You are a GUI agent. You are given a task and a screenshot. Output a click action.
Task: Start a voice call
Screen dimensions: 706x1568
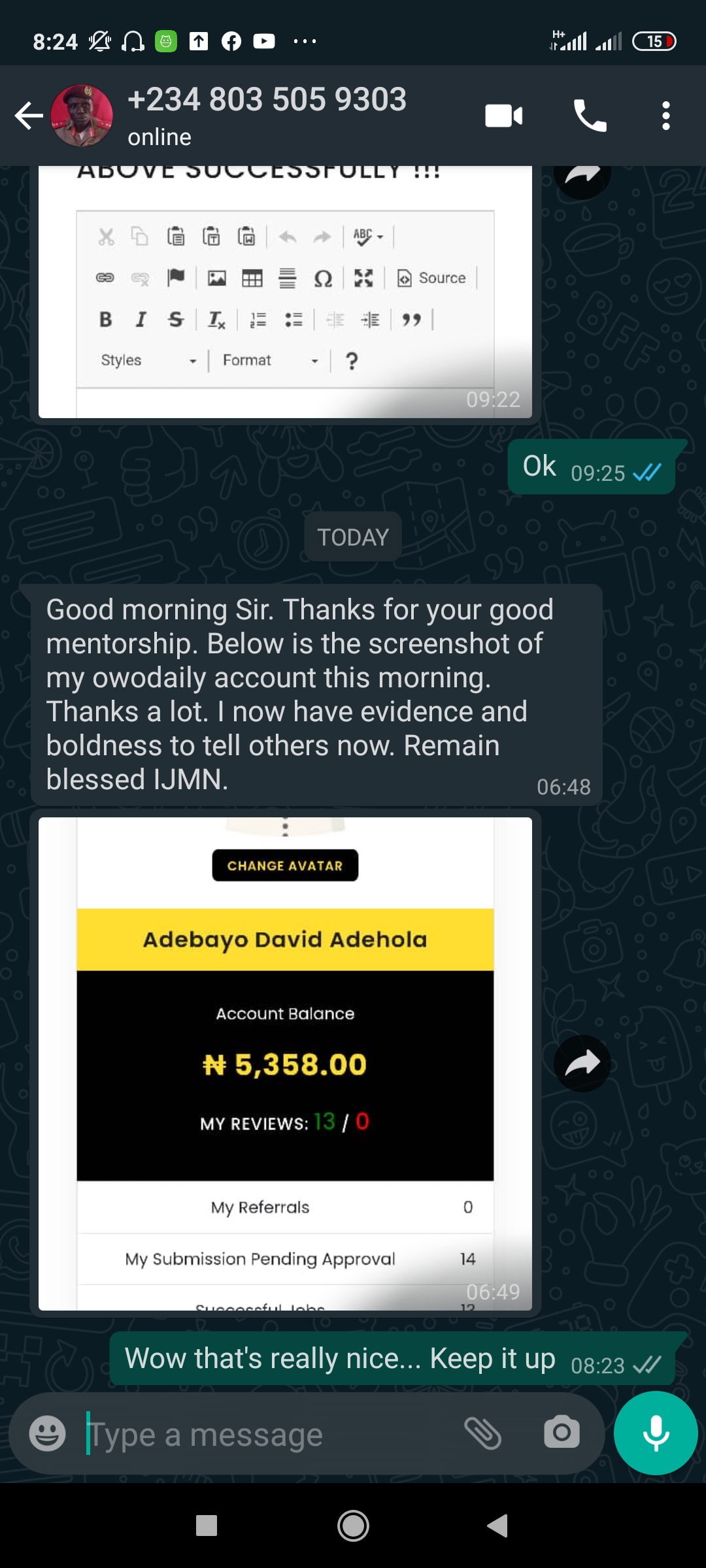coord(590,116)
